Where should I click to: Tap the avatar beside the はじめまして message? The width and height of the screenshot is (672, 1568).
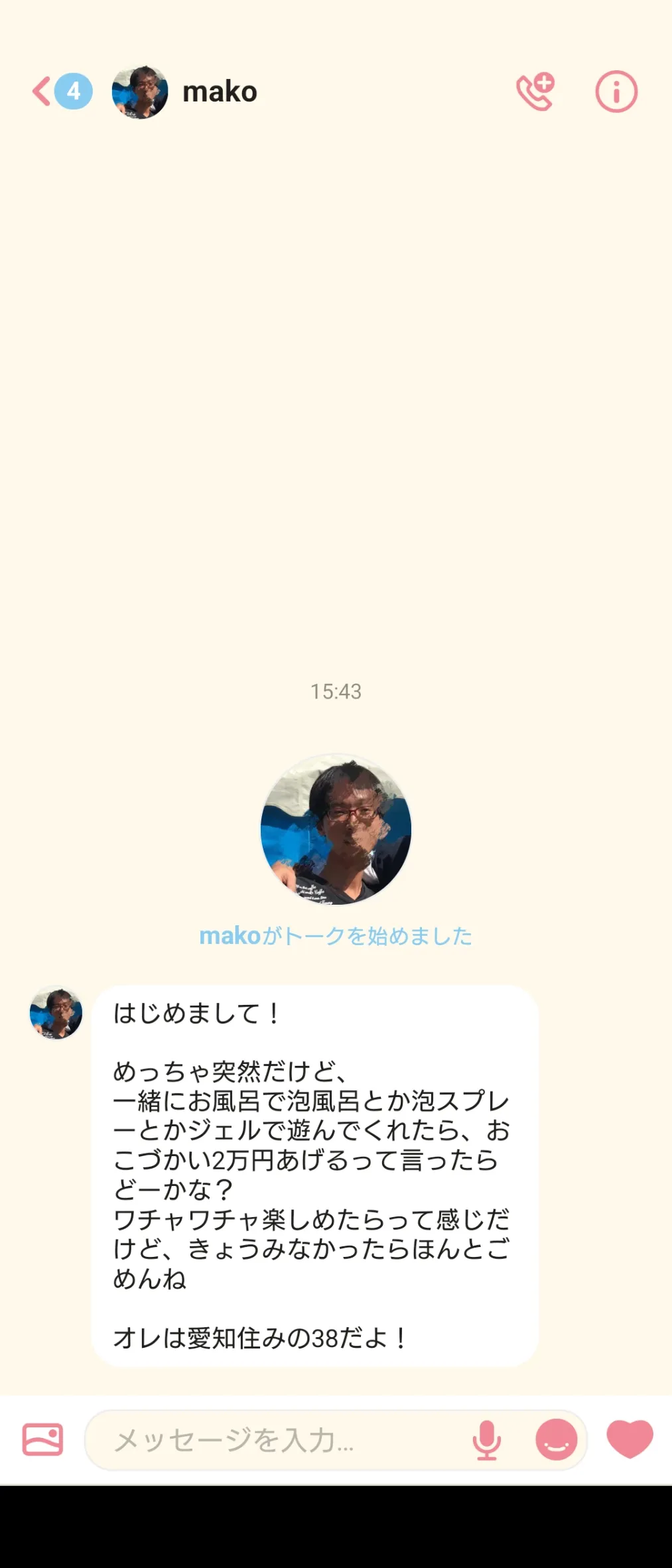[x=56, y=1013]
